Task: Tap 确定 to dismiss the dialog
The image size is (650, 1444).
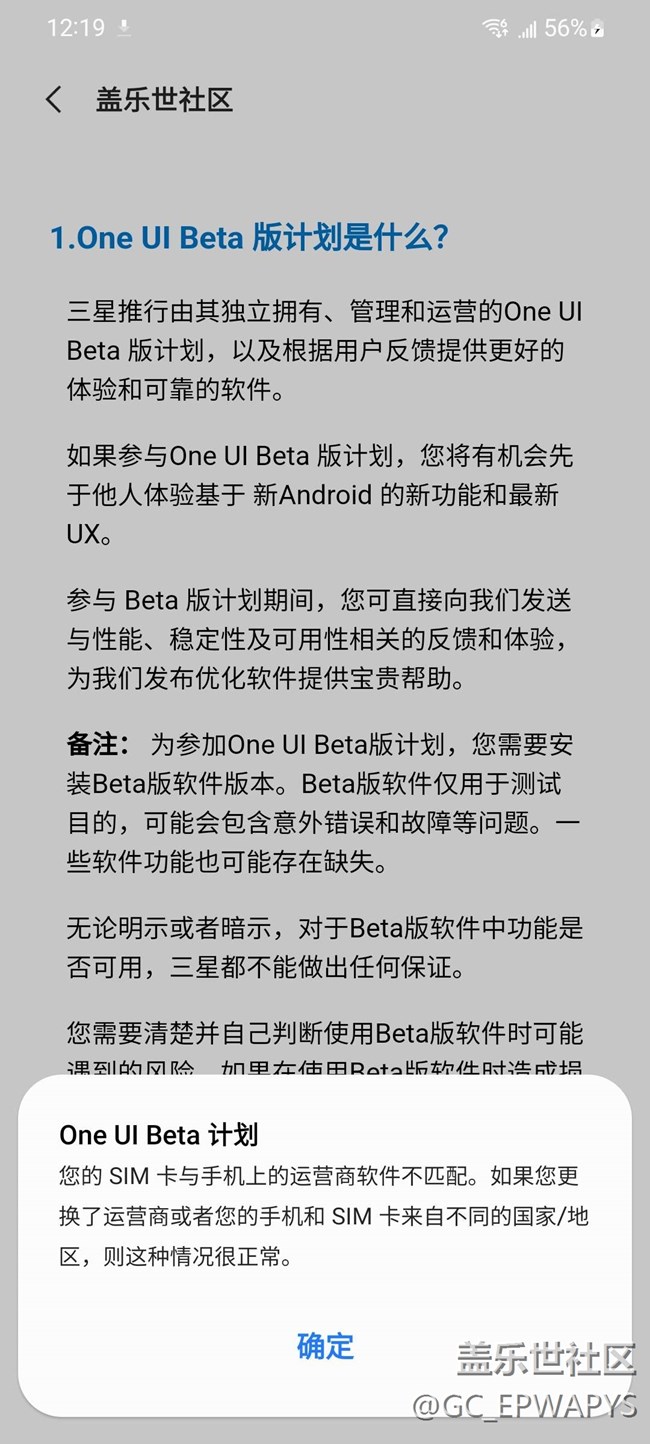Action: 325,1346
